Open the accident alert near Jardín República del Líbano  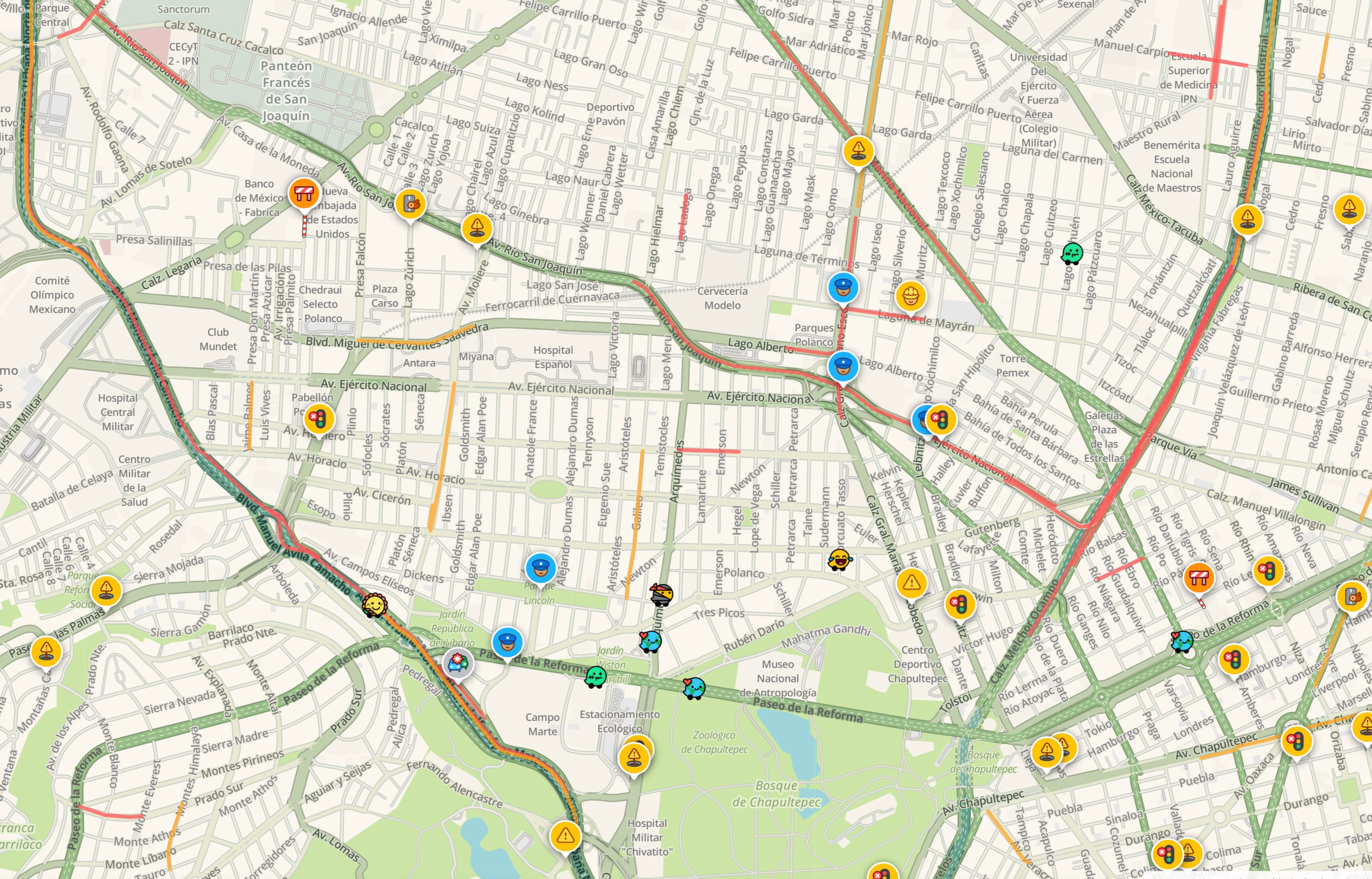[x=457, y=663]
